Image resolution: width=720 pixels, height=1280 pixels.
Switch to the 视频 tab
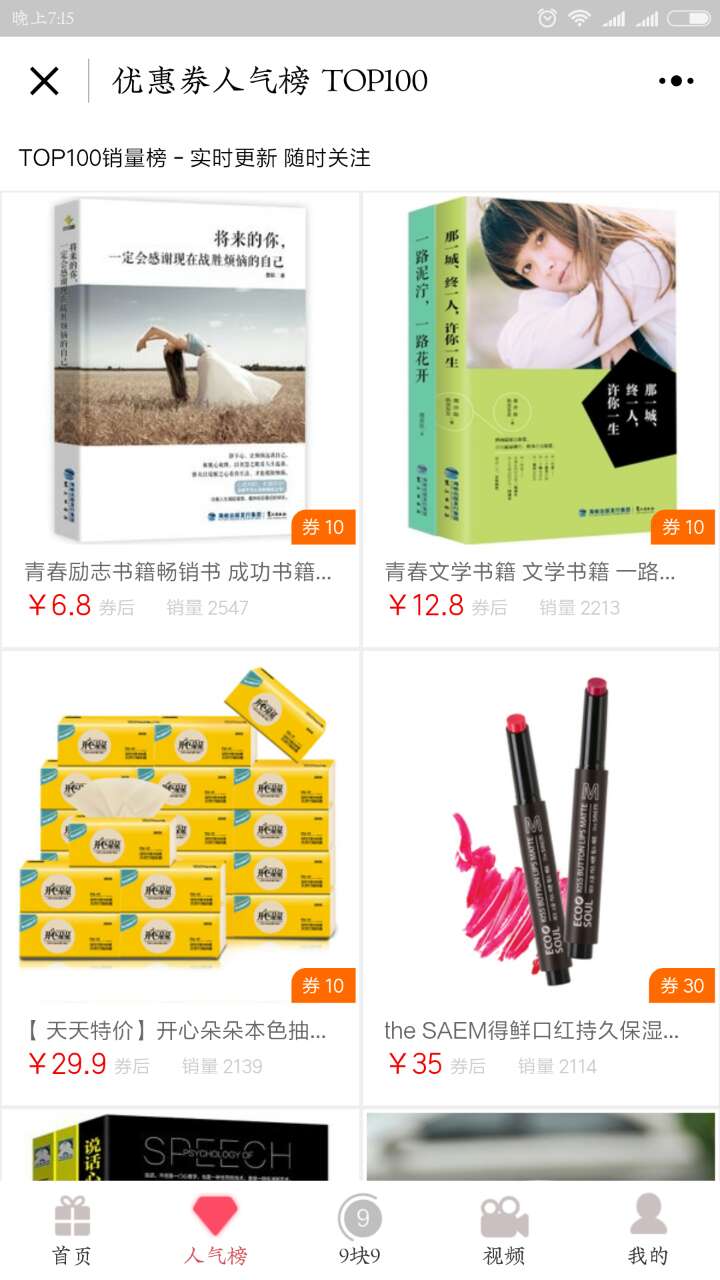click(504, 1230)
